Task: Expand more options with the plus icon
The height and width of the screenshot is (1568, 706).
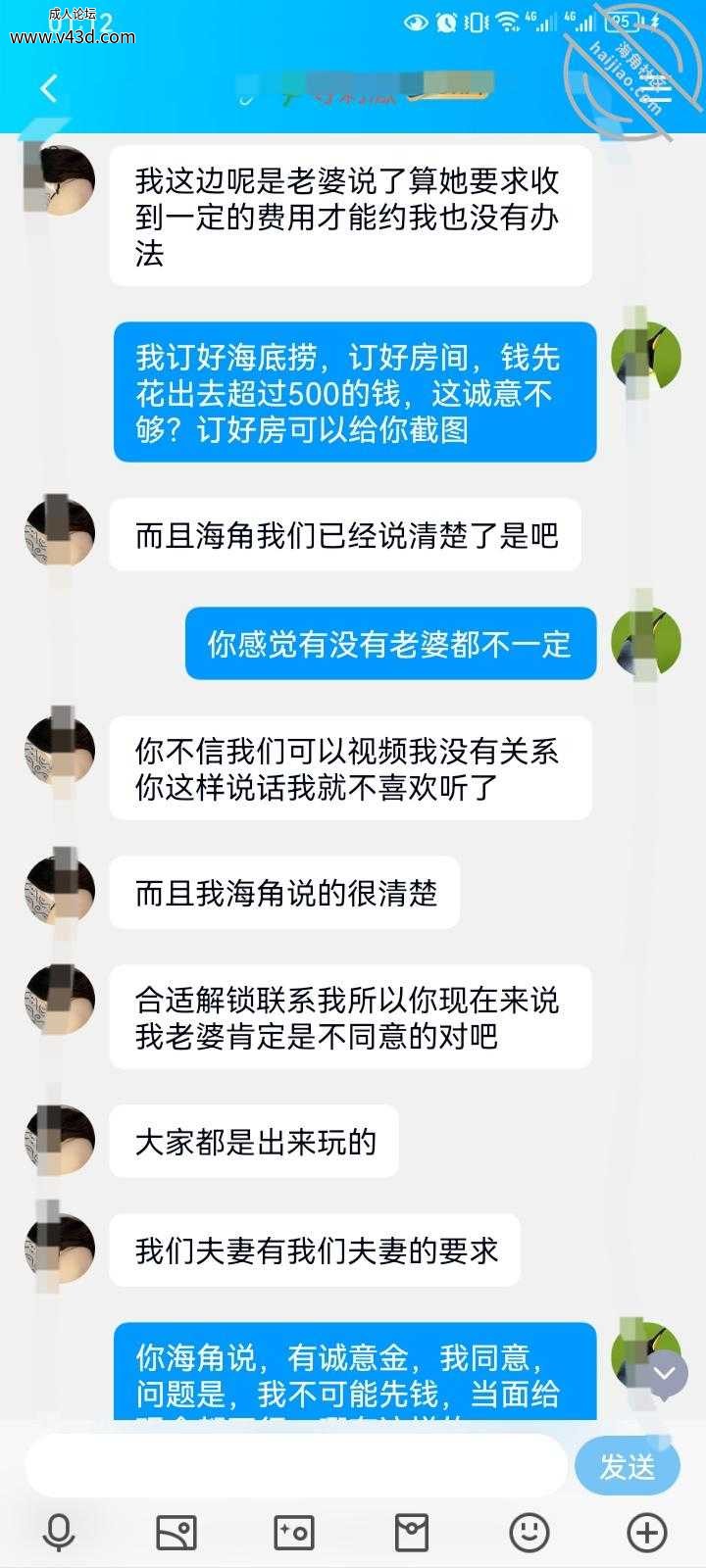Action: tap(647, 1532)
